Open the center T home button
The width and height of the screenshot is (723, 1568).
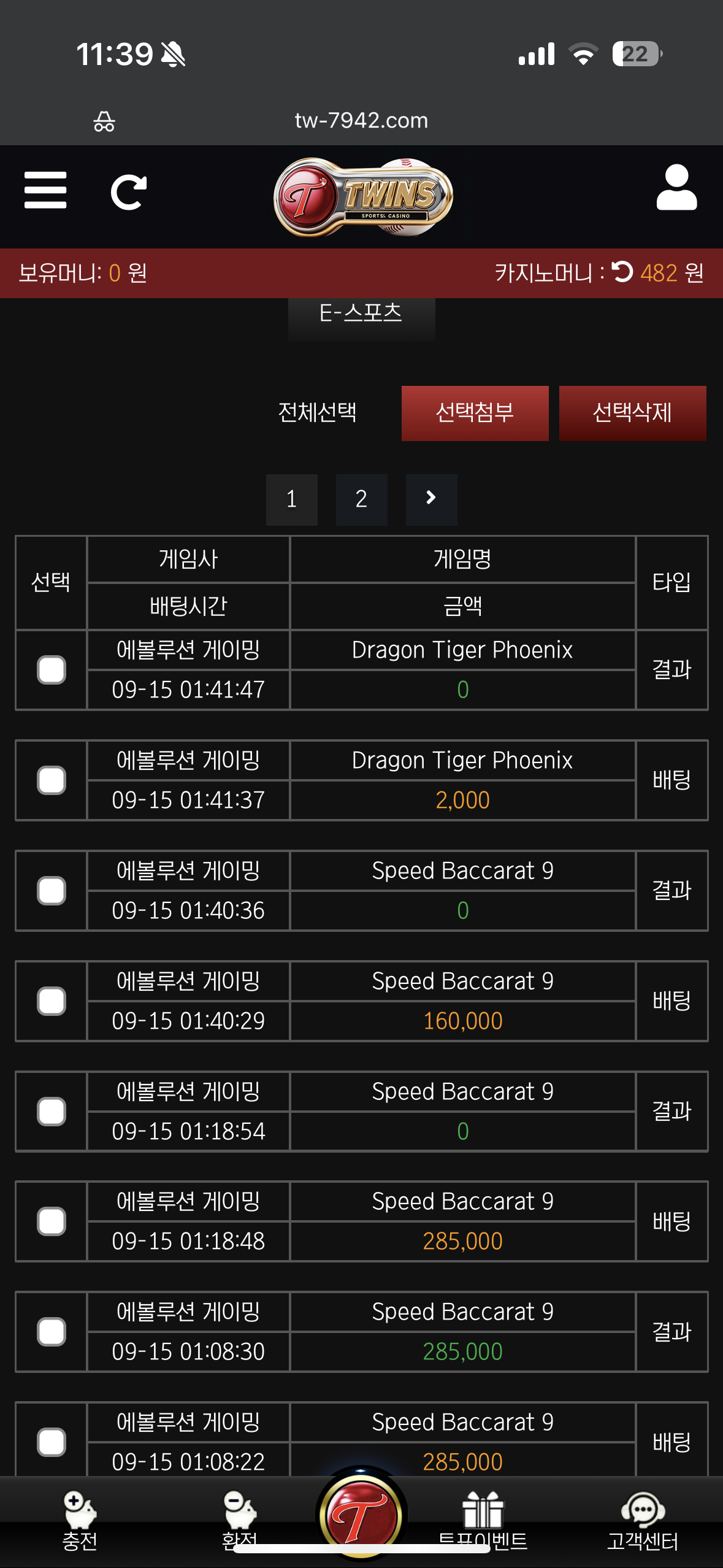tap(361, 1514)
